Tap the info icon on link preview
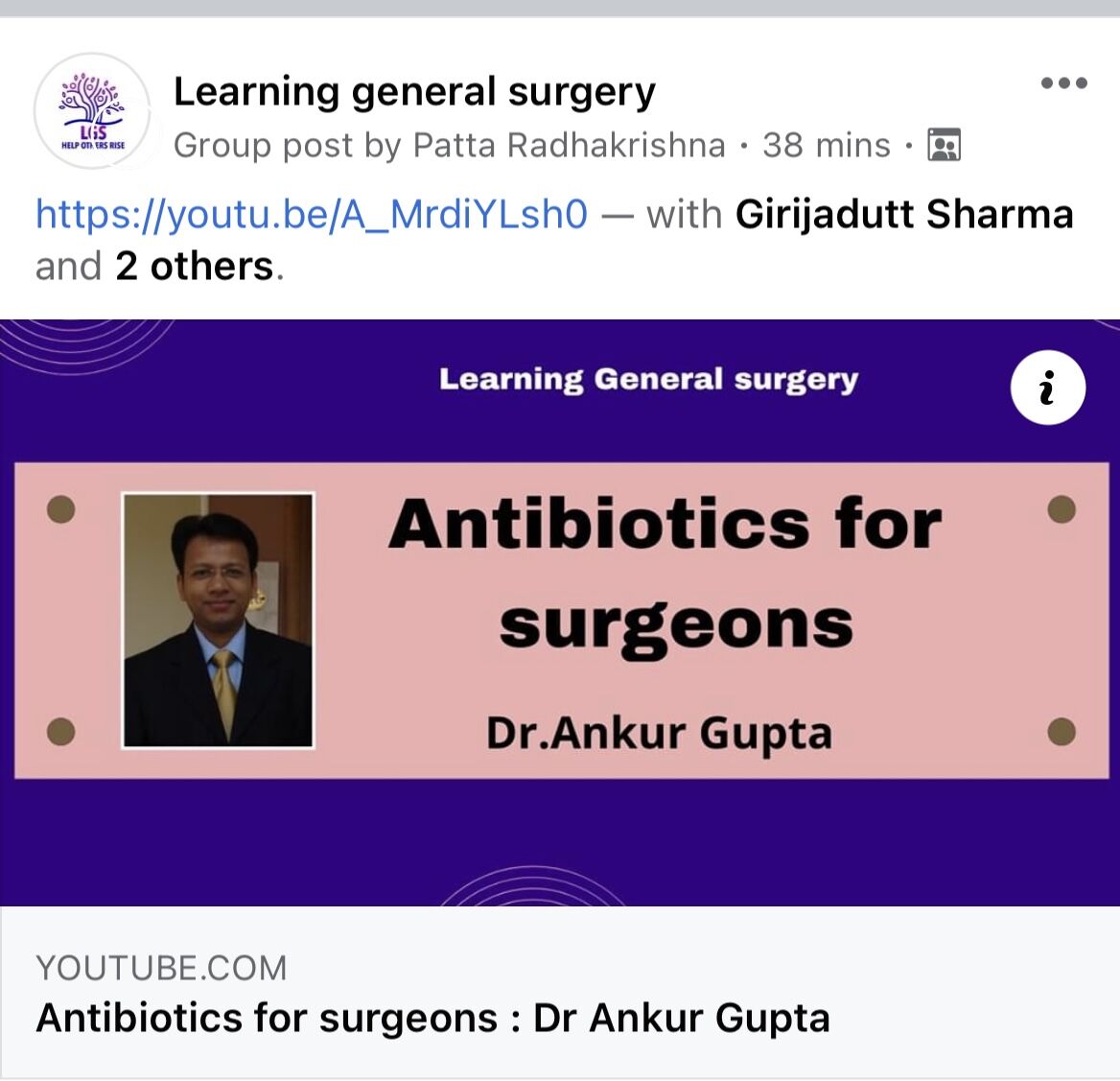The width and height of the screenshot is (1120, 1081). pos(1047,388)
